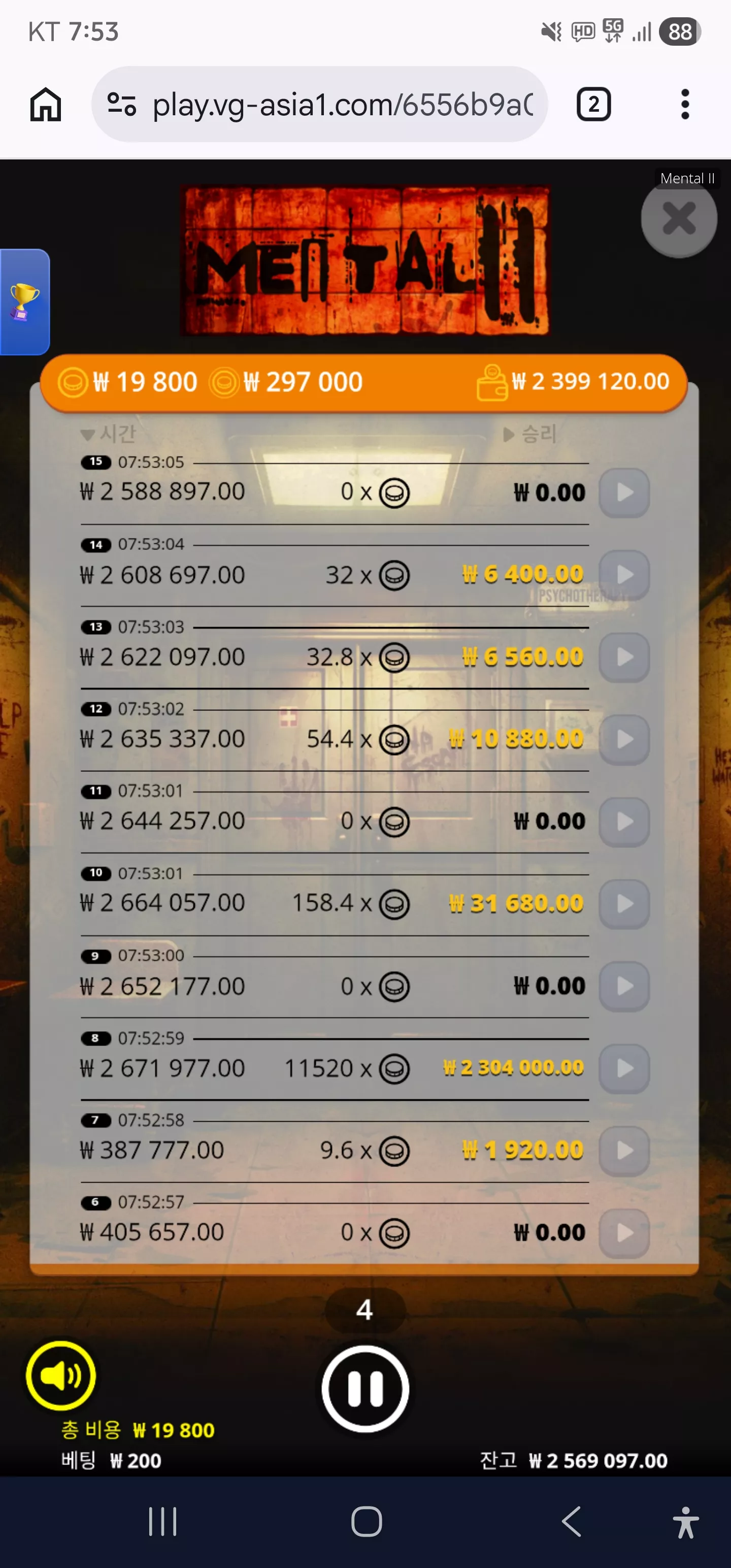
Task: Sort history by 시간 column
Action: point(108,434)
